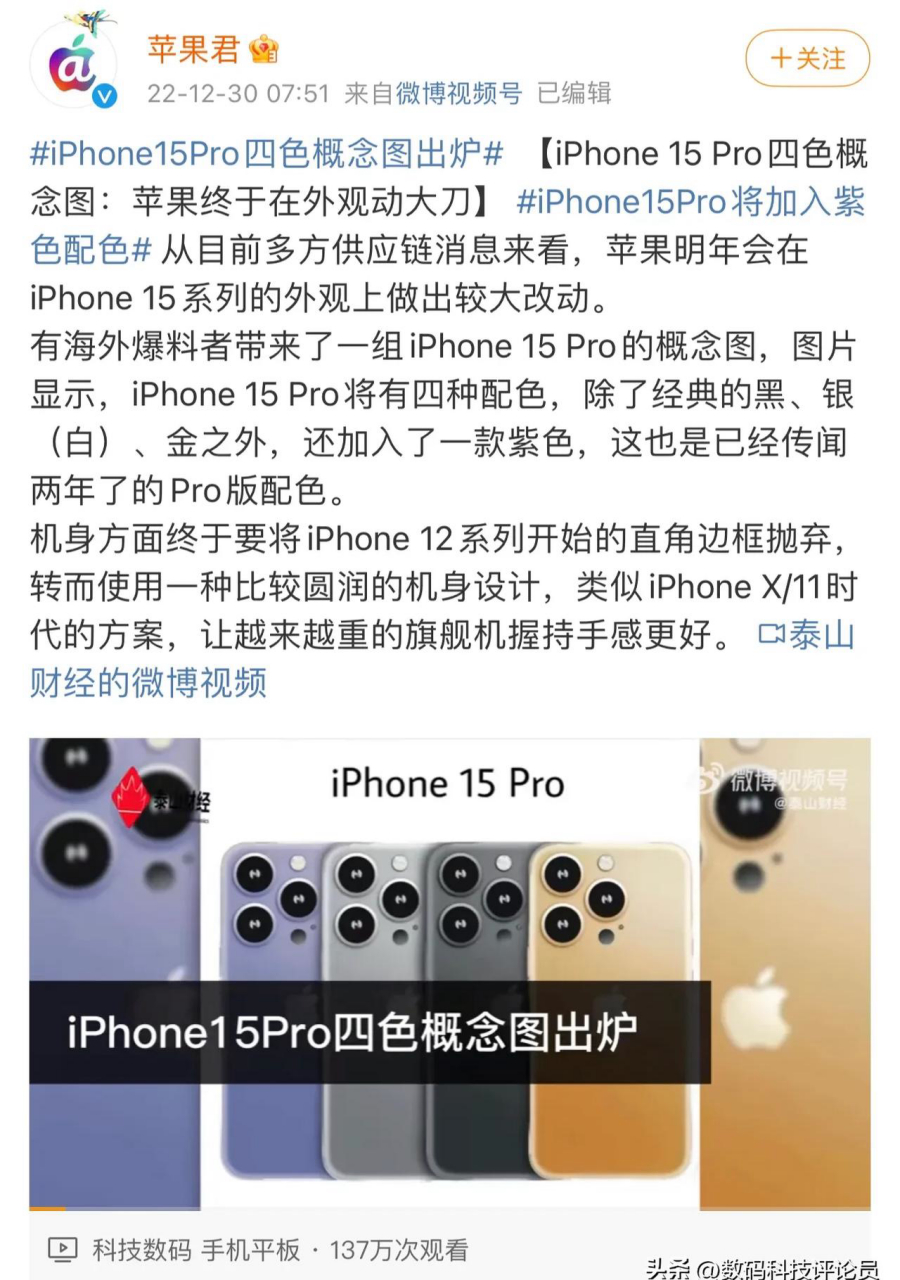
Task: Open the 科技数码 手机平板 video category
Action: (196, 1249)
